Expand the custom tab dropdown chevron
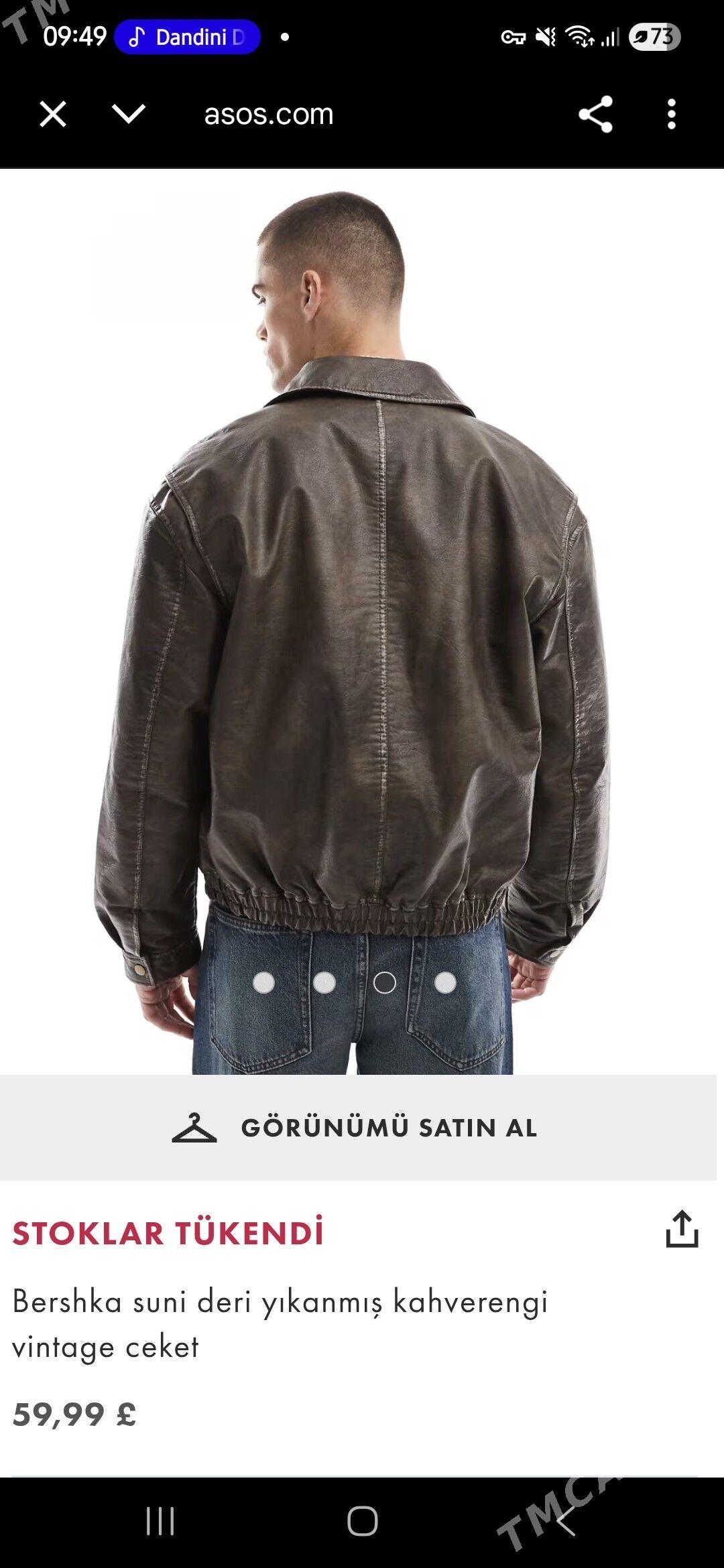 coord(128,114)
